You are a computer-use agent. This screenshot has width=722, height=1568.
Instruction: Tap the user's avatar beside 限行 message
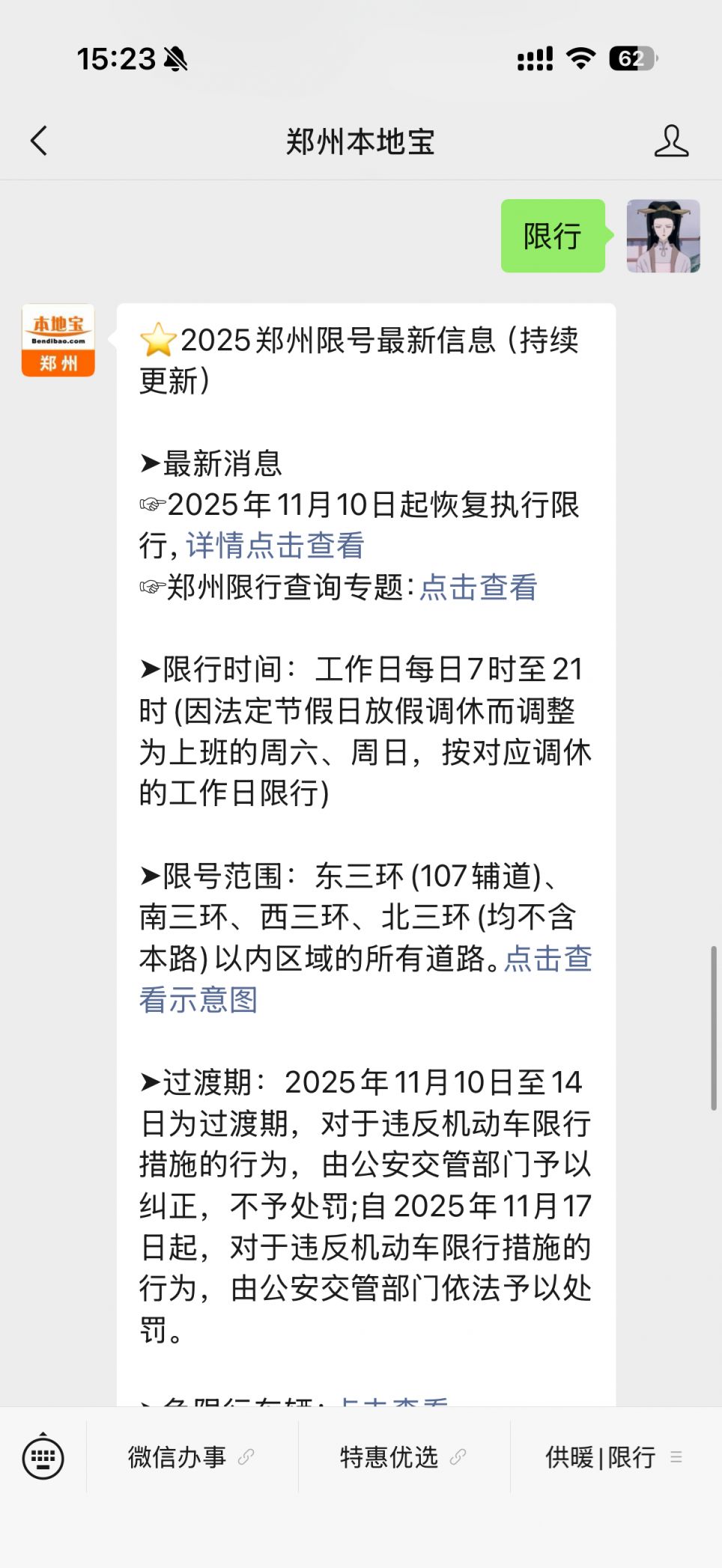664,238
